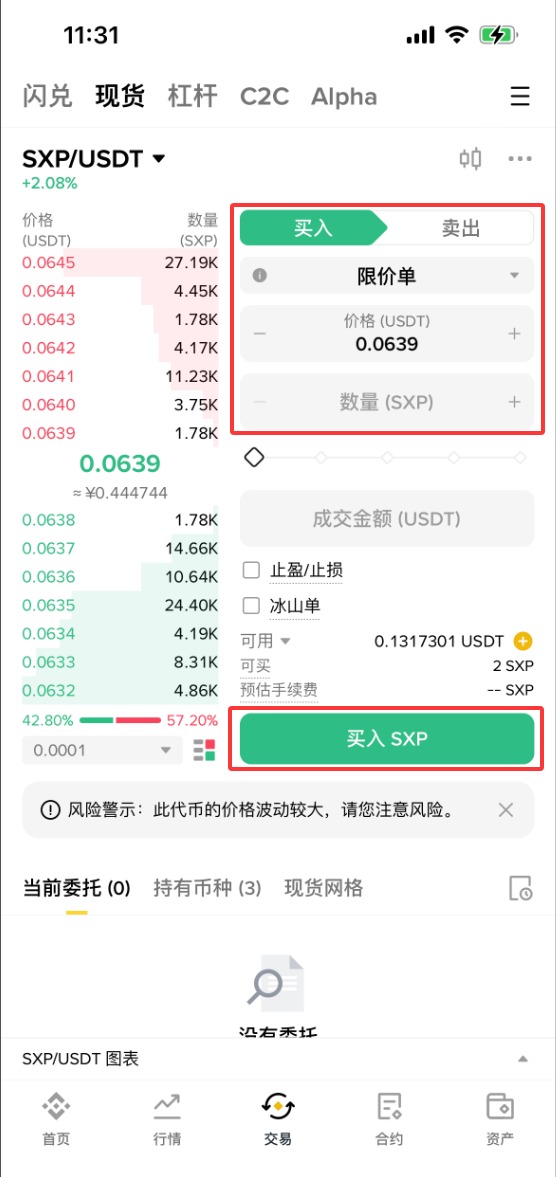Tap the 成交金额 (USDT) field
Image resolution: width=556 pixels, height=1177 pixels.
pos(387,518)
